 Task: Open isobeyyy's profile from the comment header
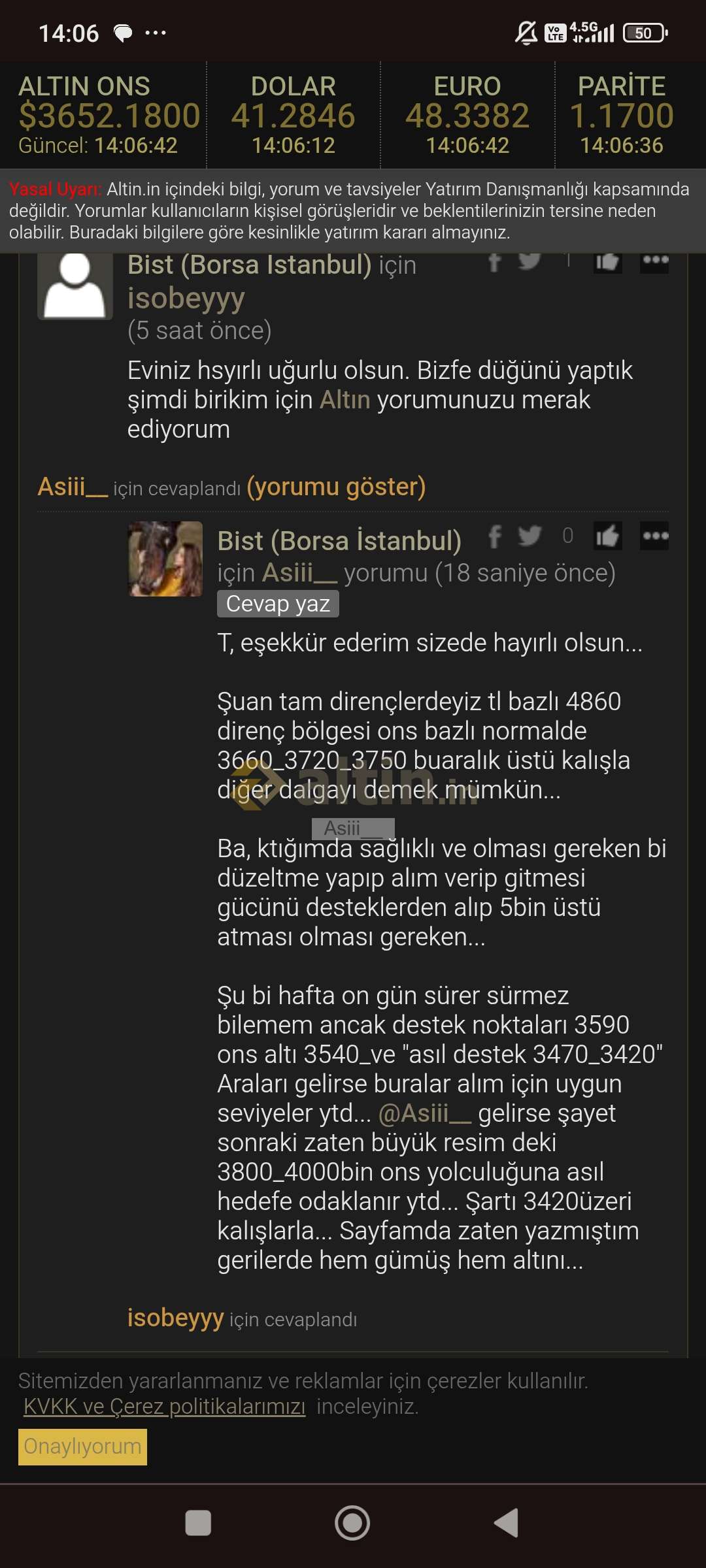coord(186,298)
